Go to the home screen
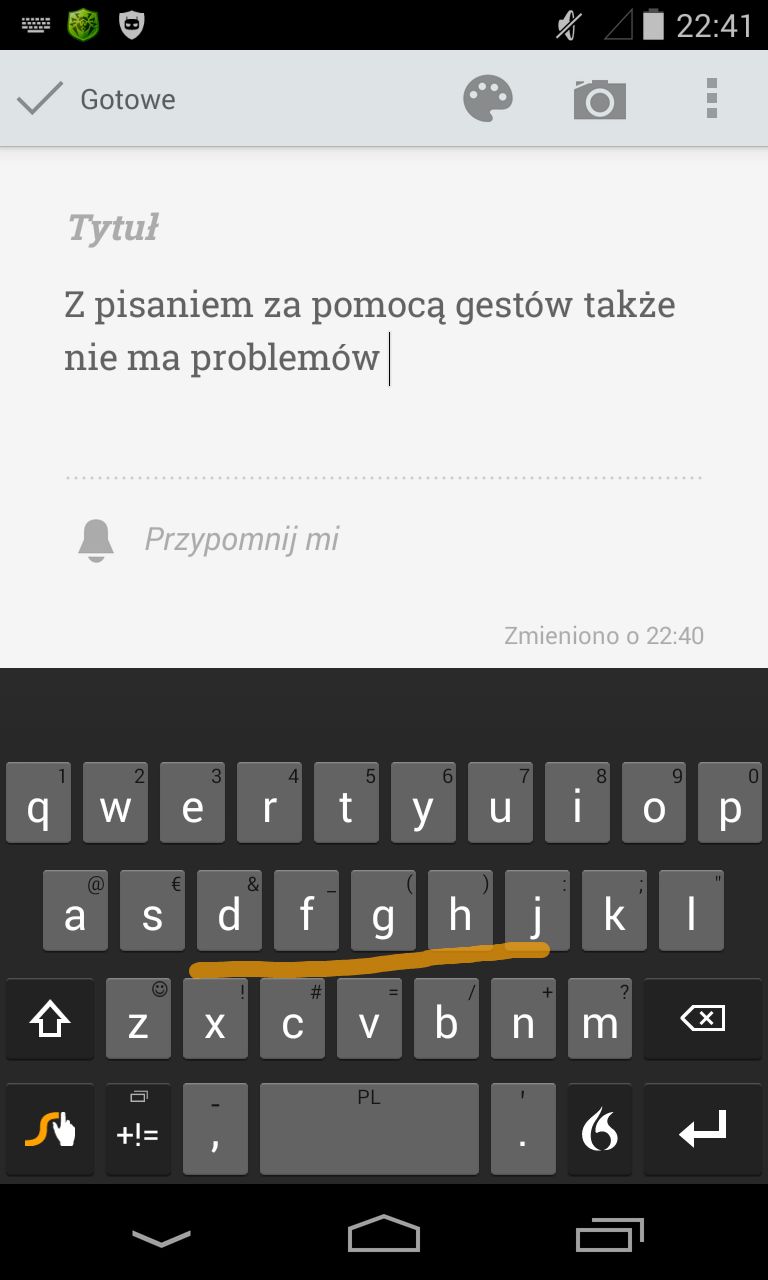The height and width of the screenshot is (1280, 768). click(384, 1234)
